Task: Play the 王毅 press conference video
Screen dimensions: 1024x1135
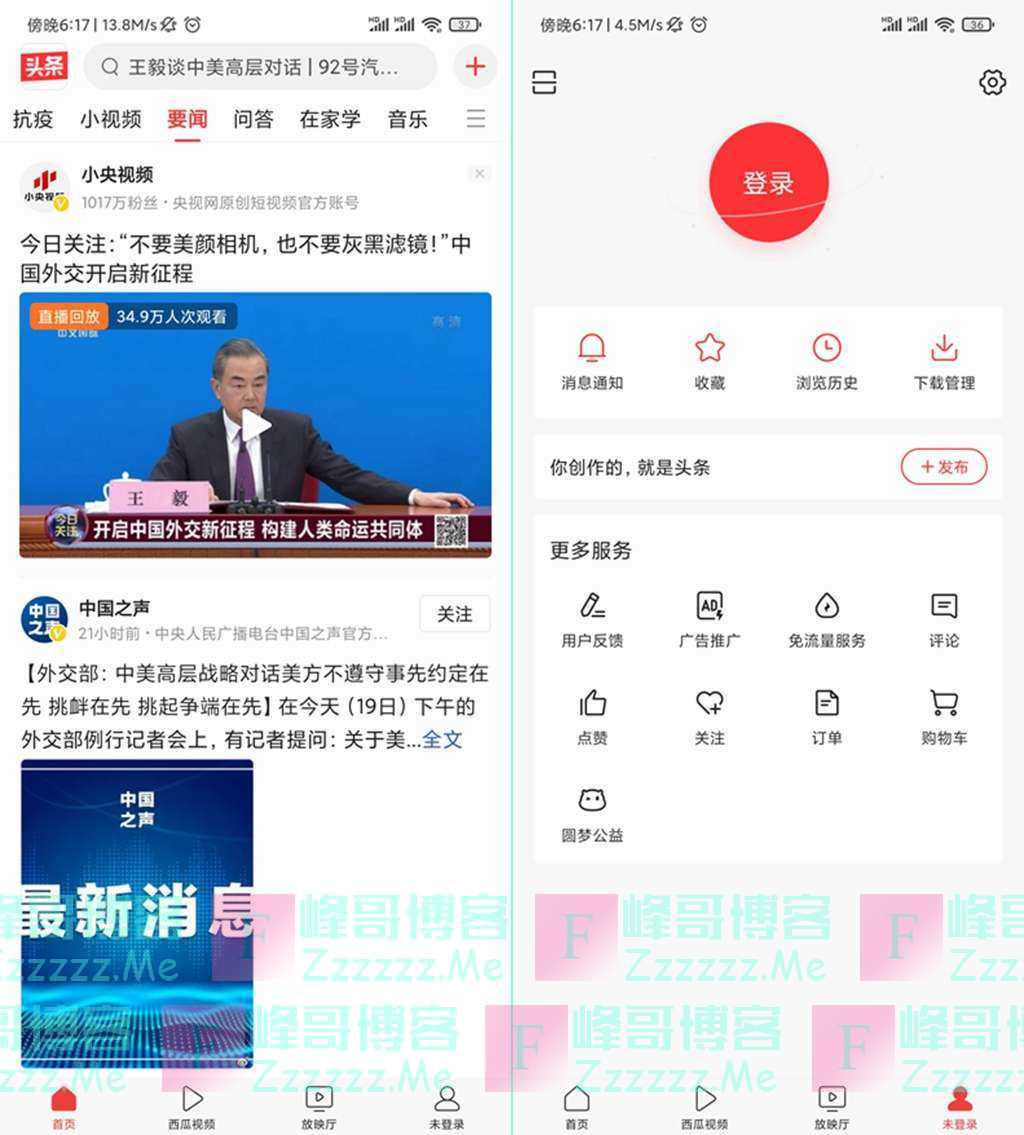Action: pyautogui.click(x=255, y=424)
